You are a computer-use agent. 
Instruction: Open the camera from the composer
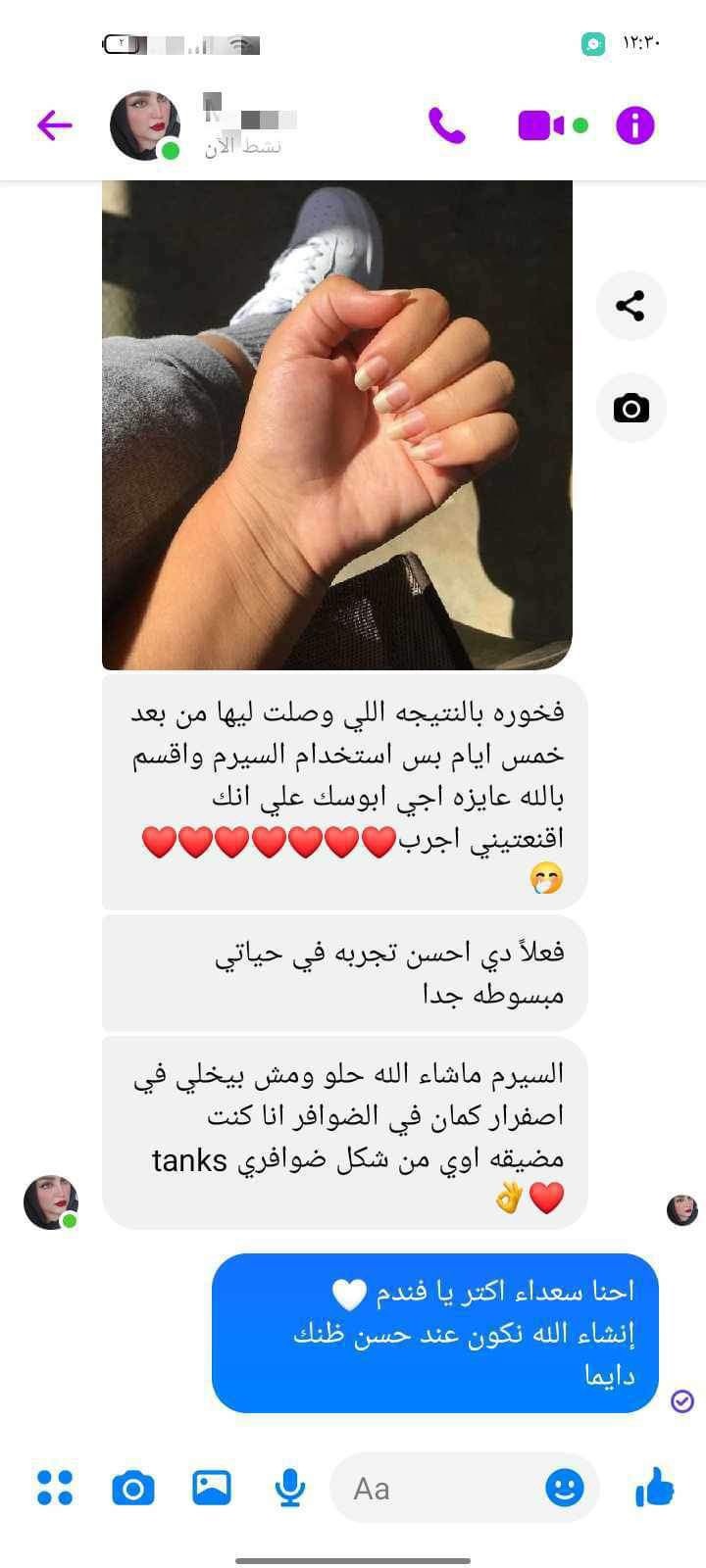(133, 1488)
